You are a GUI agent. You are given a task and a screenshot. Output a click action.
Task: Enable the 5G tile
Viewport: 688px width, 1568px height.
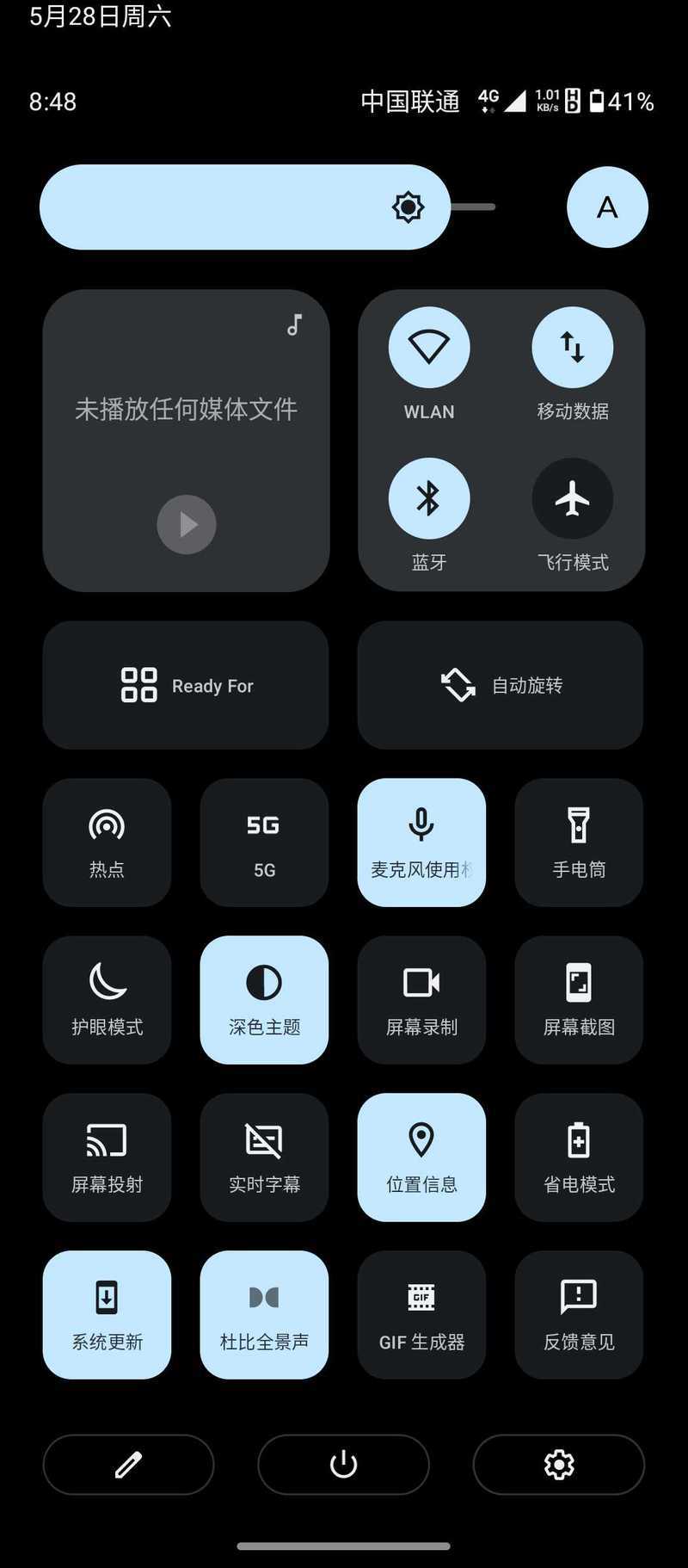[x=264, y=842]
